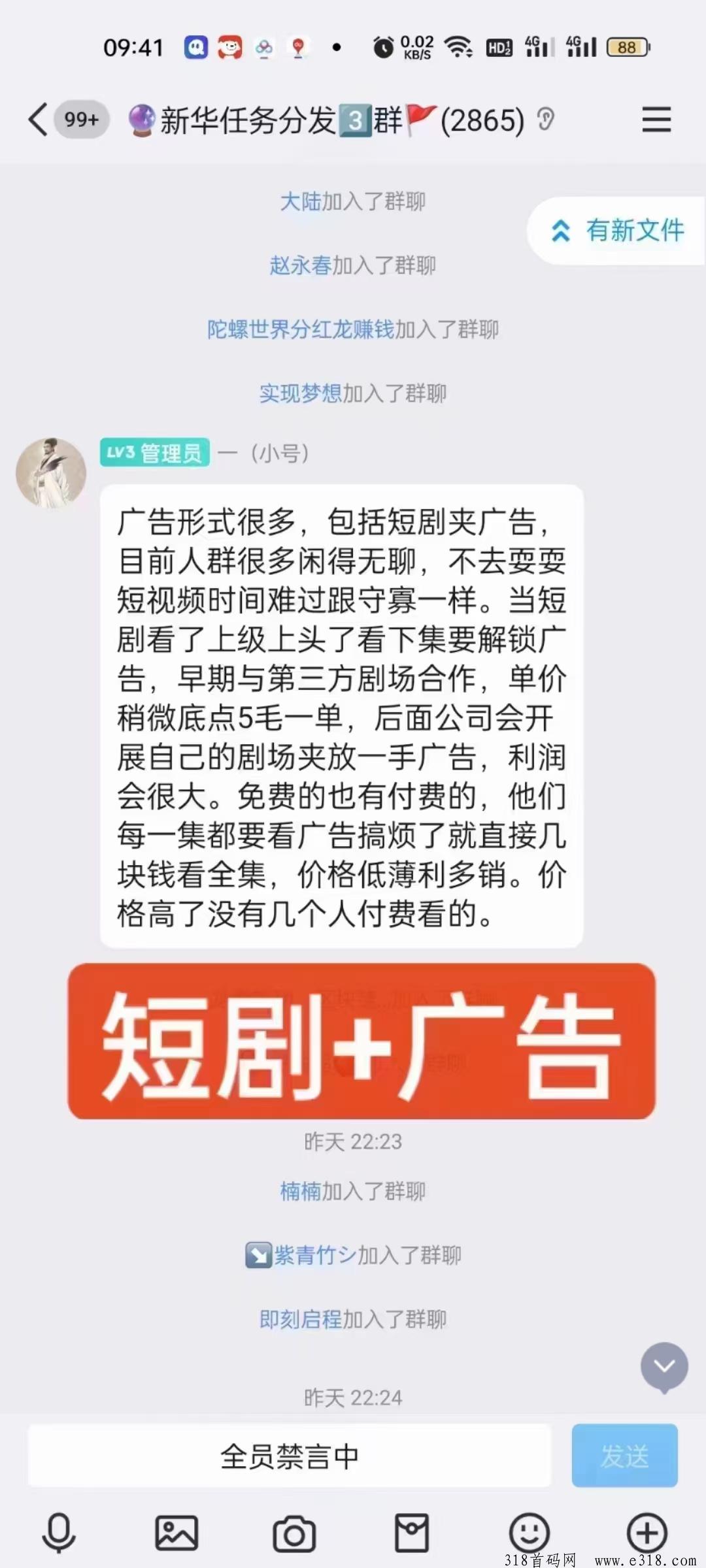Open 实现梦想's profile from join notice

point(301,393)
